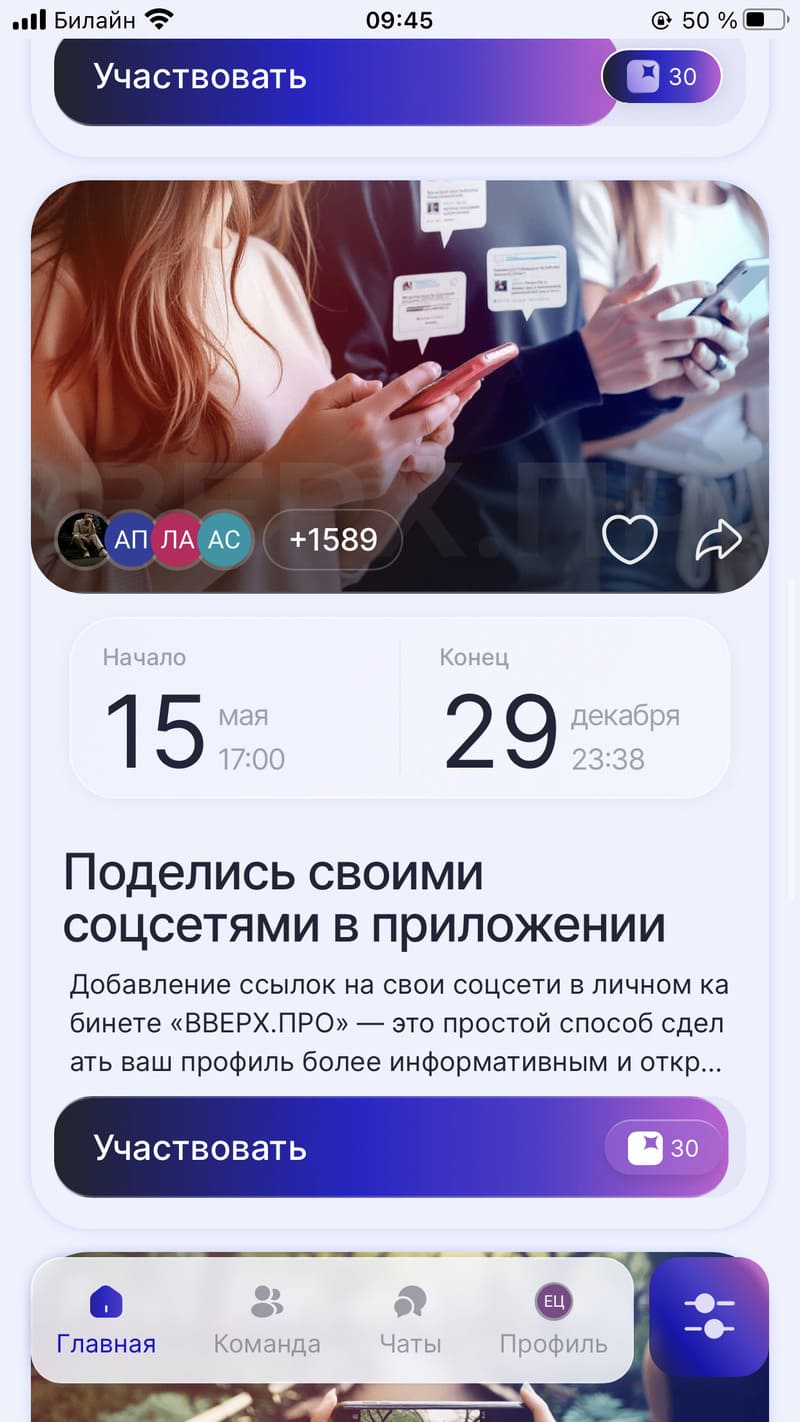
Task: Switch to the Команда tab
Action: [267, 1319]
